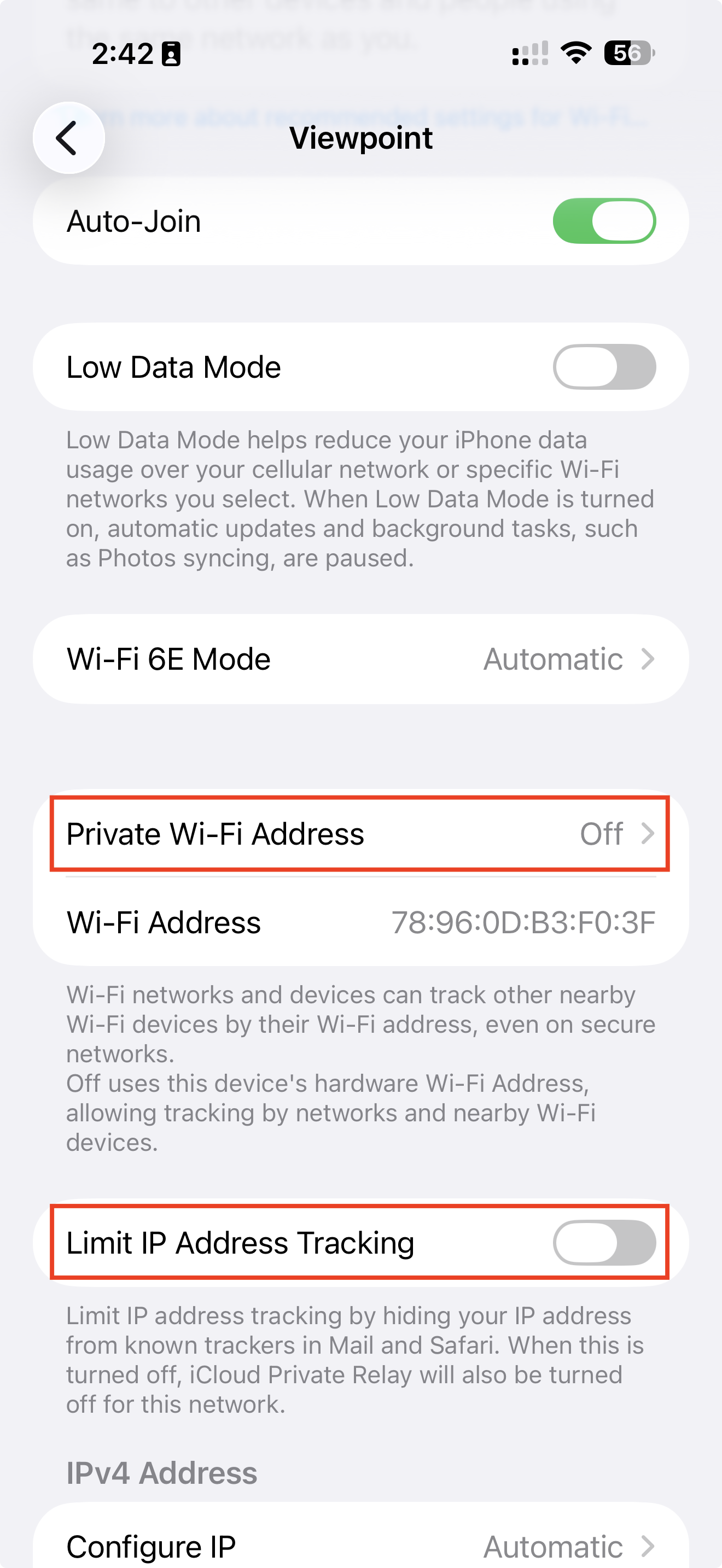This screenshot has height=1568, width=722.
Task: Open Private Wi-Fi Address options
Action: click(x=361, y=833)
